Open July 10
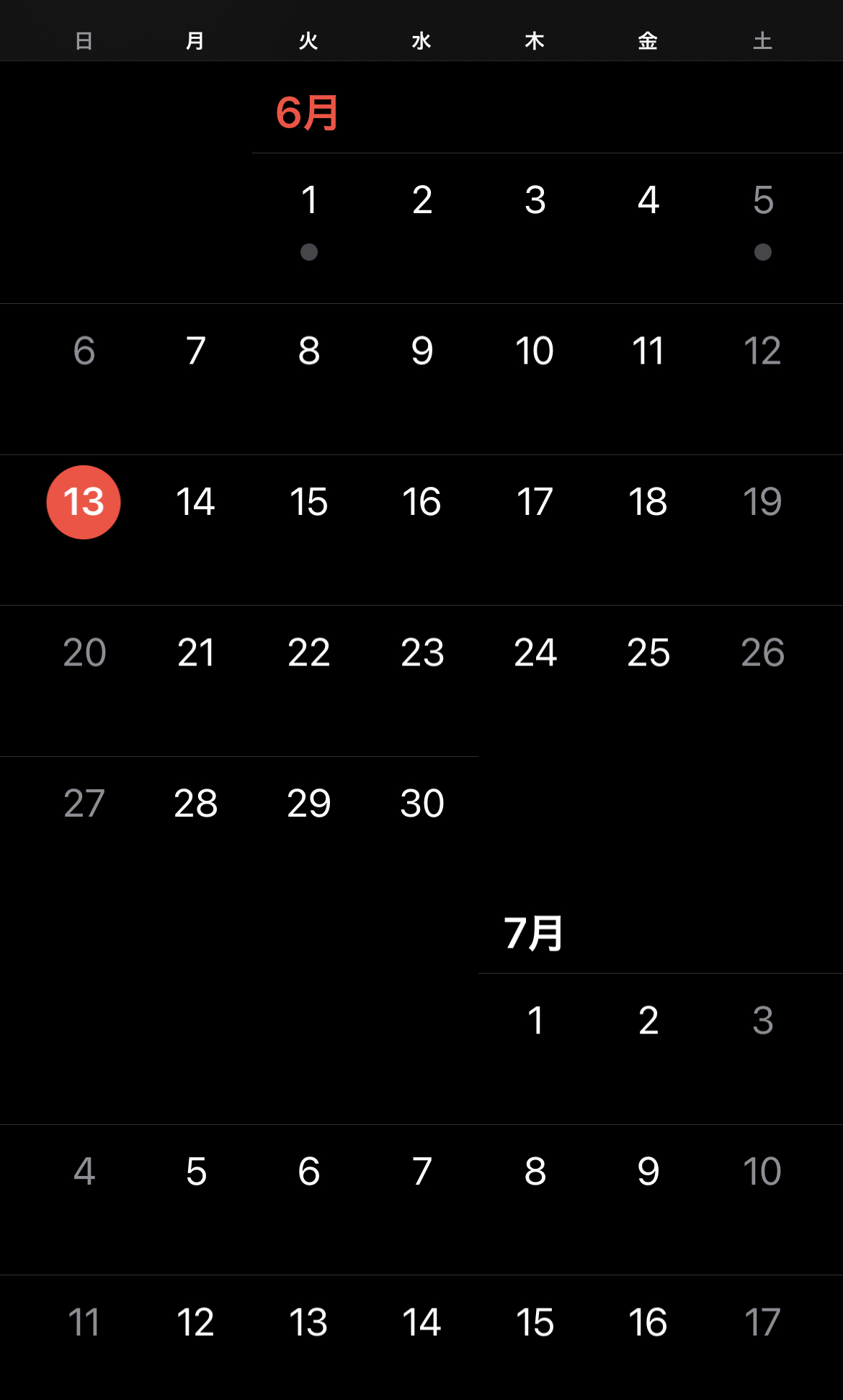 click(762, 1172)
